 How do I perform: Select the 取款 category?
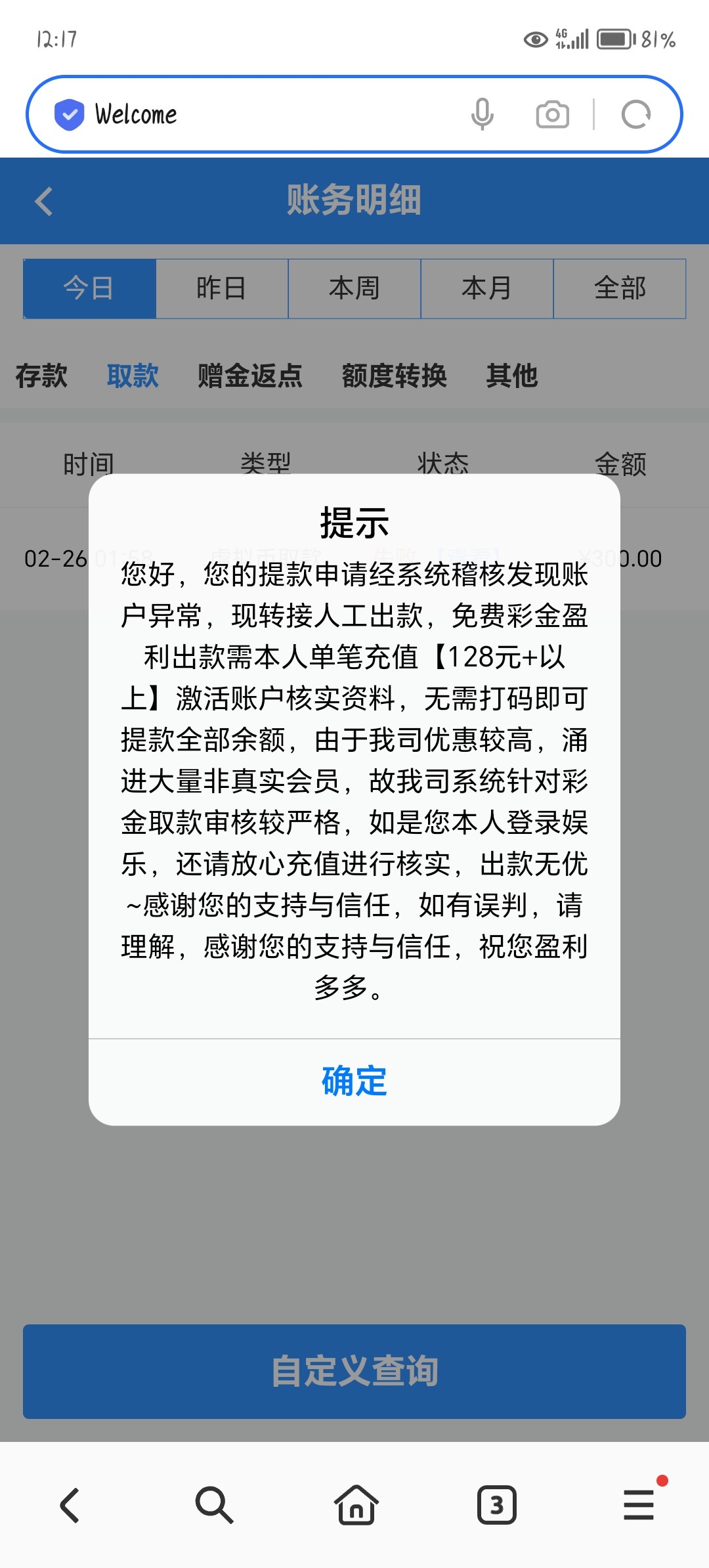133,376
